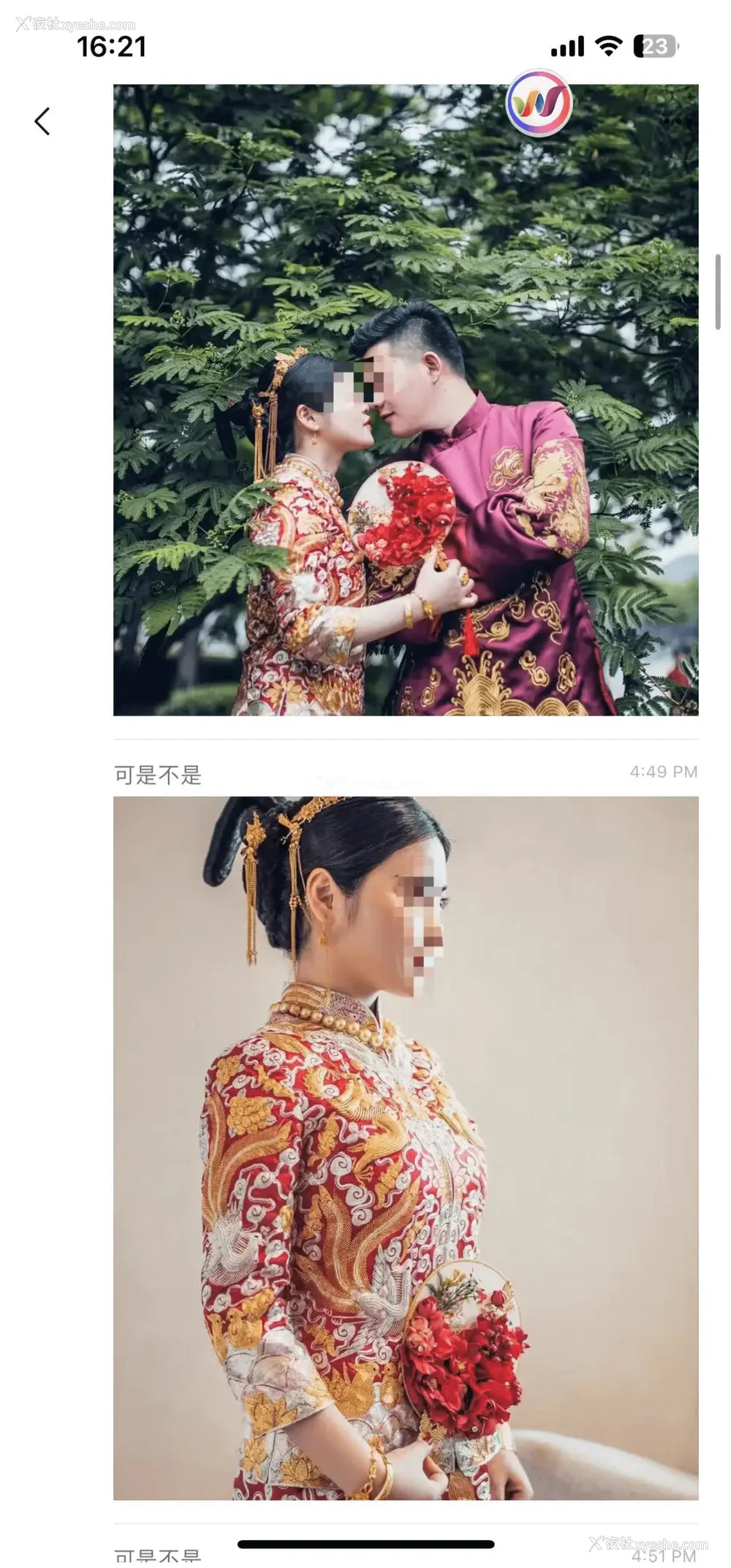Screen dimensions: 731x1568
Task: Open the floating colorful W icon
Action: tap(539, 104)
